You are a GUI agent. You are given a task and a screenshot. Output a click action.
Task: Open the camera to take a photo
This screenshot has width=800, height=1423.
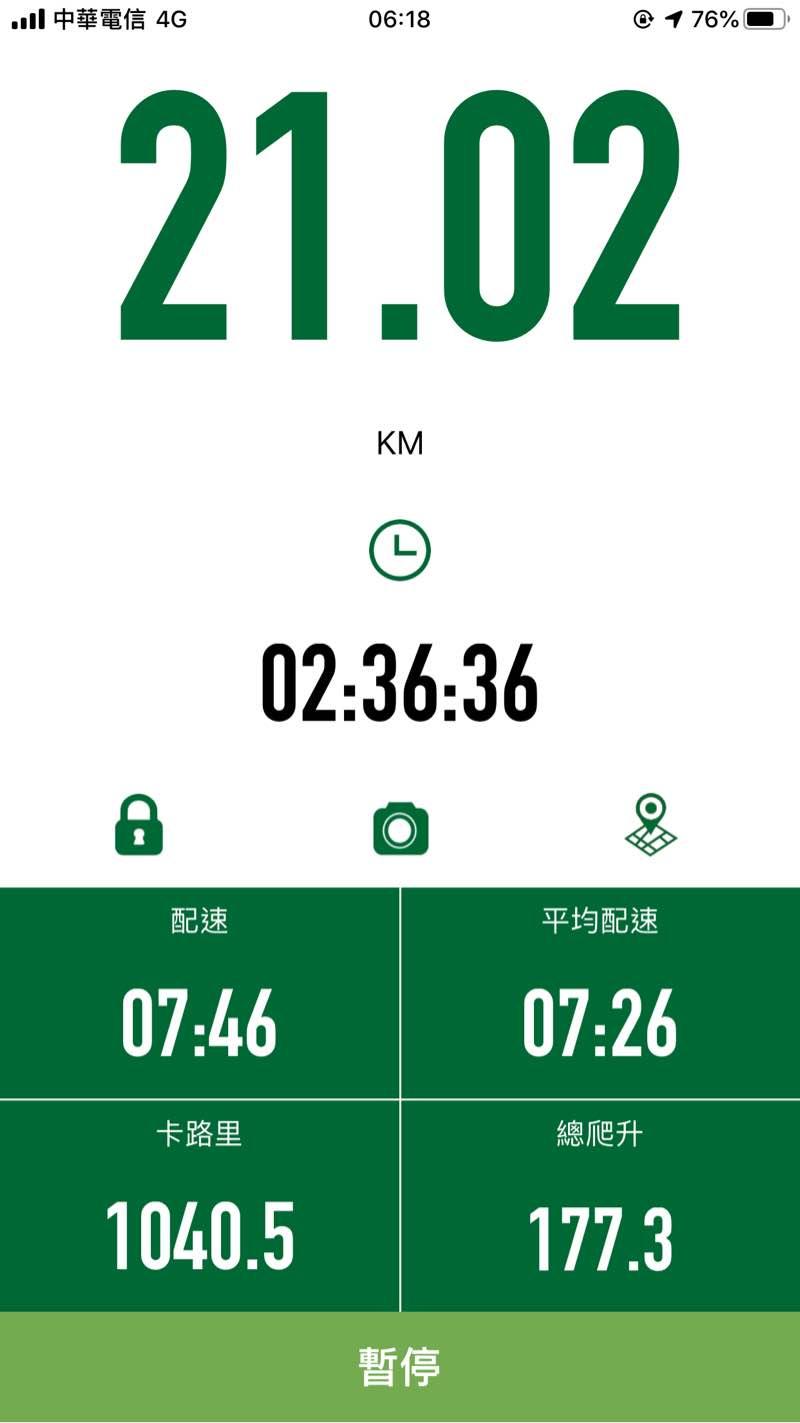tap(400, 828)
